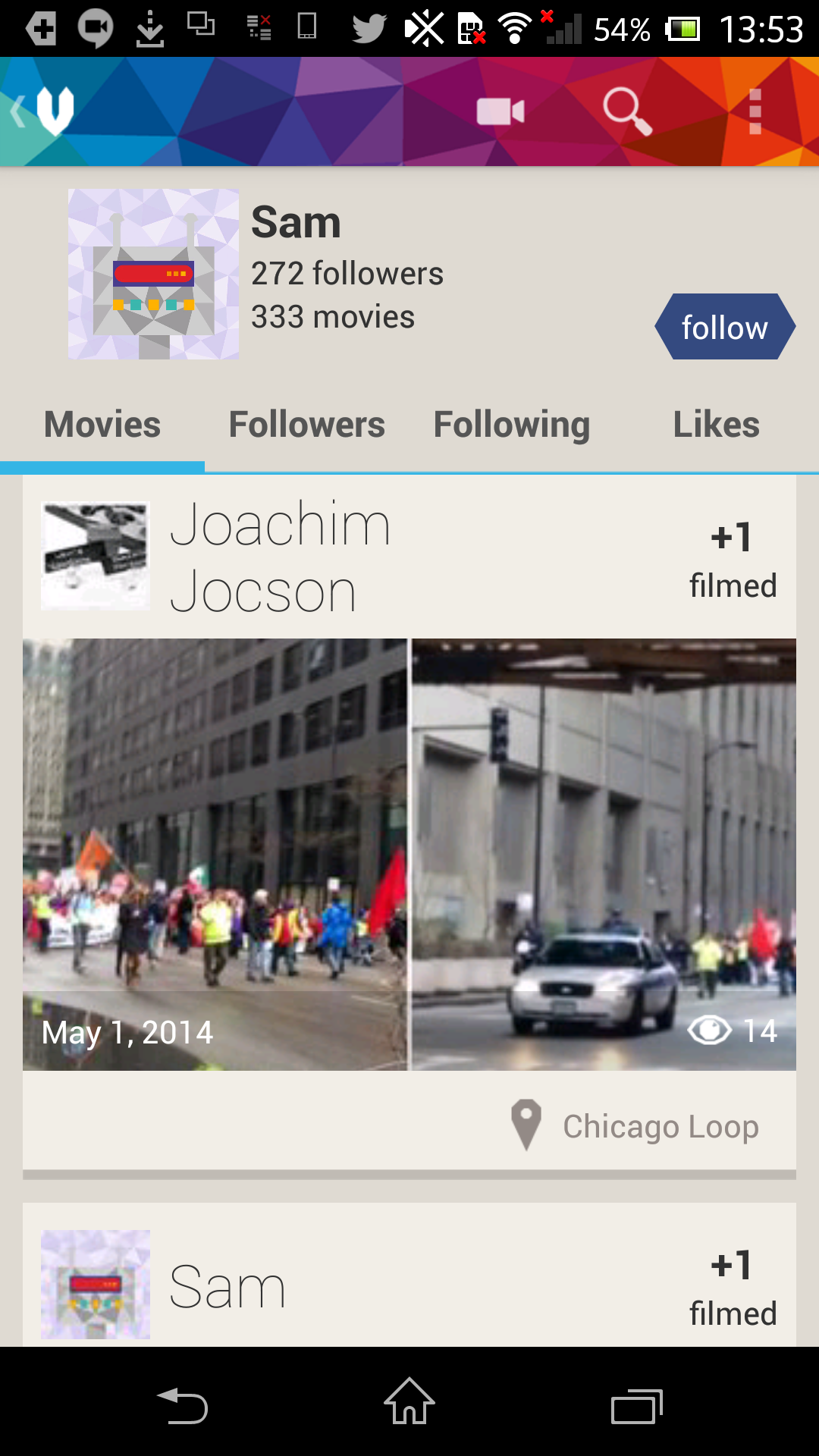Switch to the Followers tab

pos(306,425)
